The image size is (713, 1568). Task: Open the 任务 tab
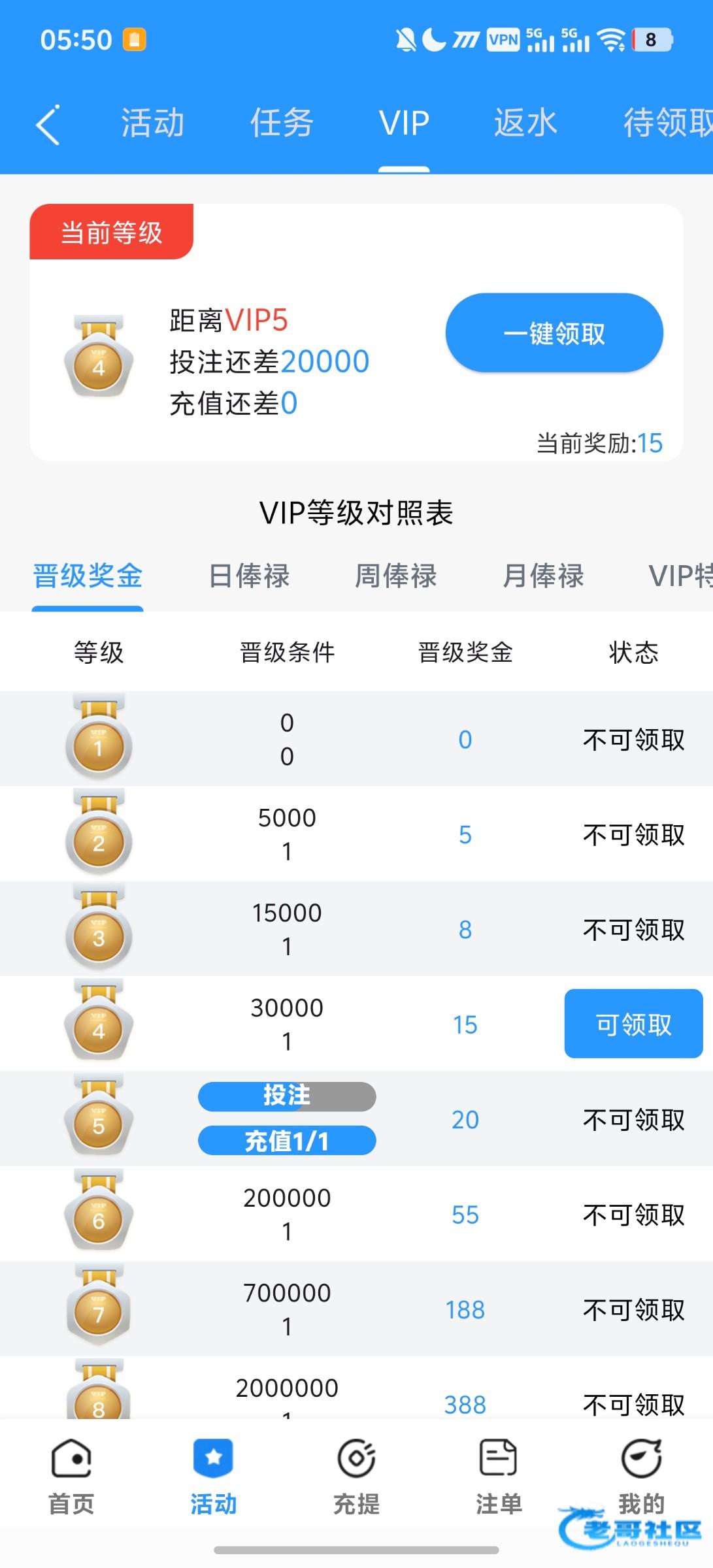click(x=282, y=123)
